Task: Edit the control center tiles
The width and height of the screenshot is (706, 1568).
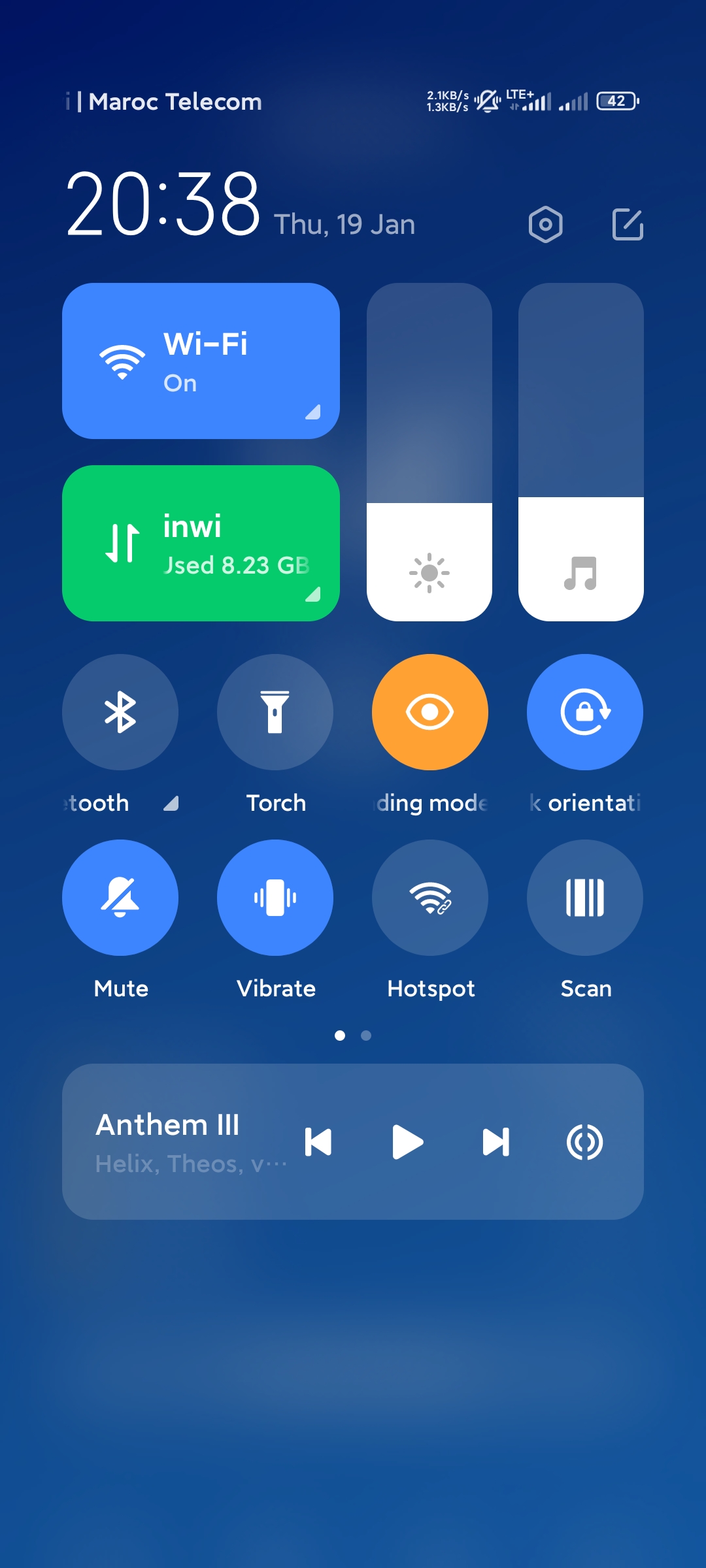Action: tap(628, 225)
